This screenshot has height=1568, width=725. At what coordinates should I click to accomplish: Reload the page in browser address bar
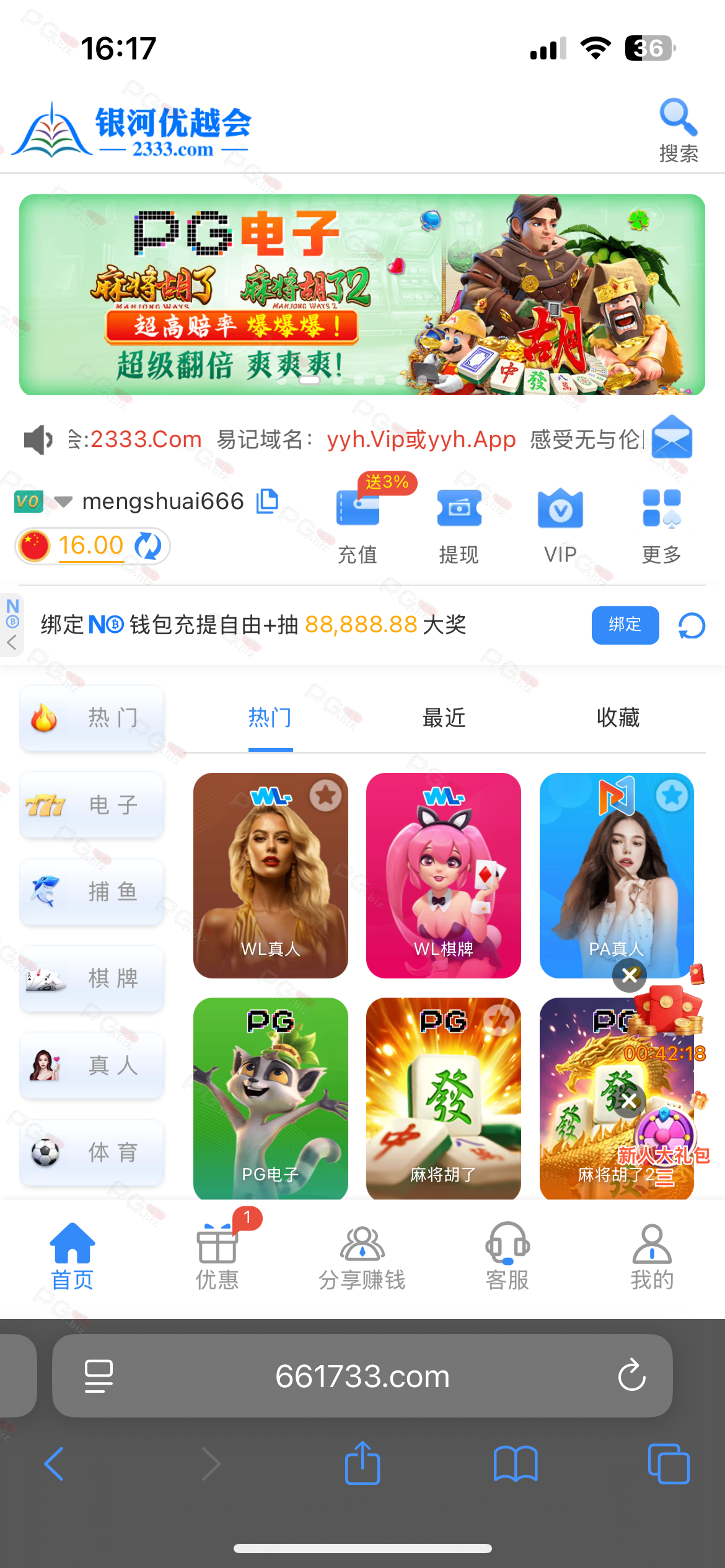point(631,1375)
